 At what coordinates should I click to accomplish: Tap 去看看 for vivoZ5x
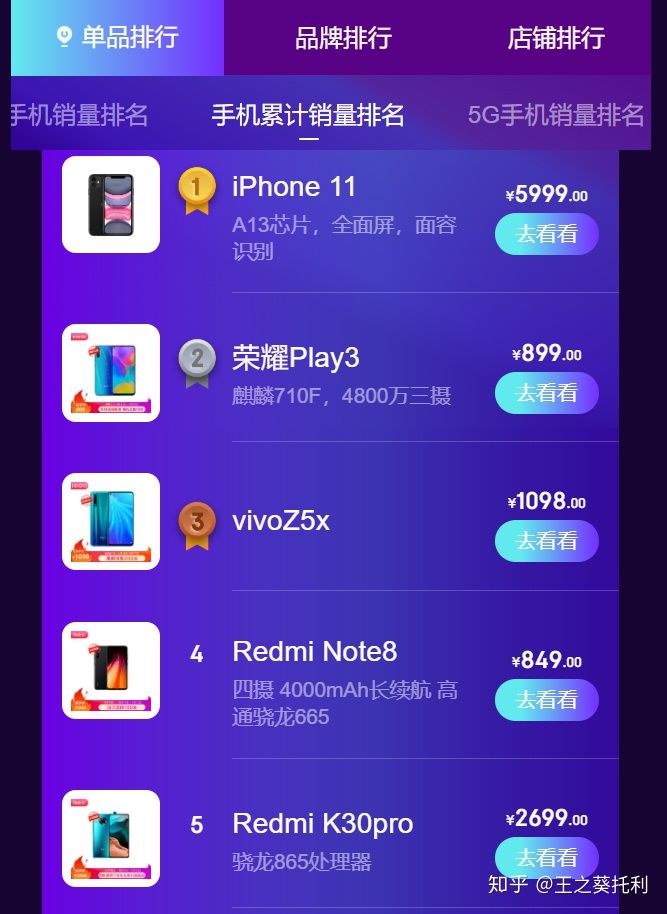click(x=546, y=541)
